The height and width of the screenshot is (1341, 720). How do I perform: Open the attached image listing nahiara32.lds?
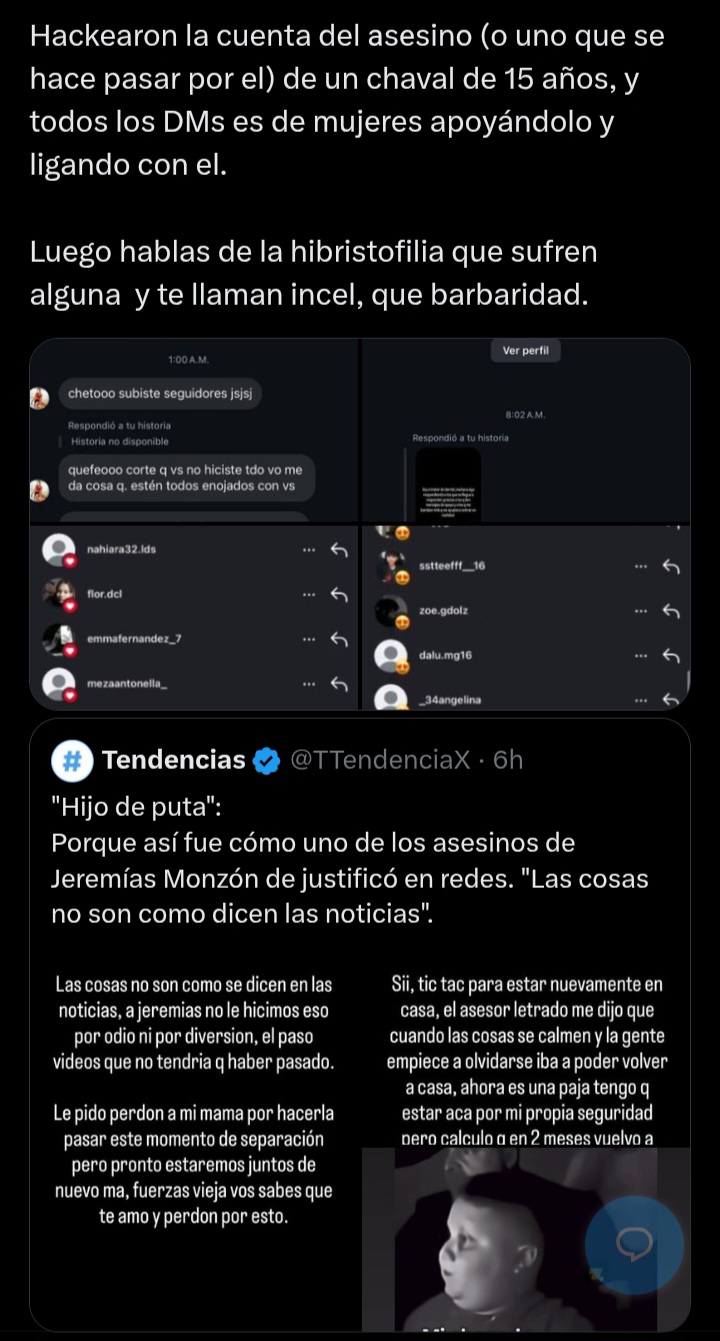(x=194, y=617)
